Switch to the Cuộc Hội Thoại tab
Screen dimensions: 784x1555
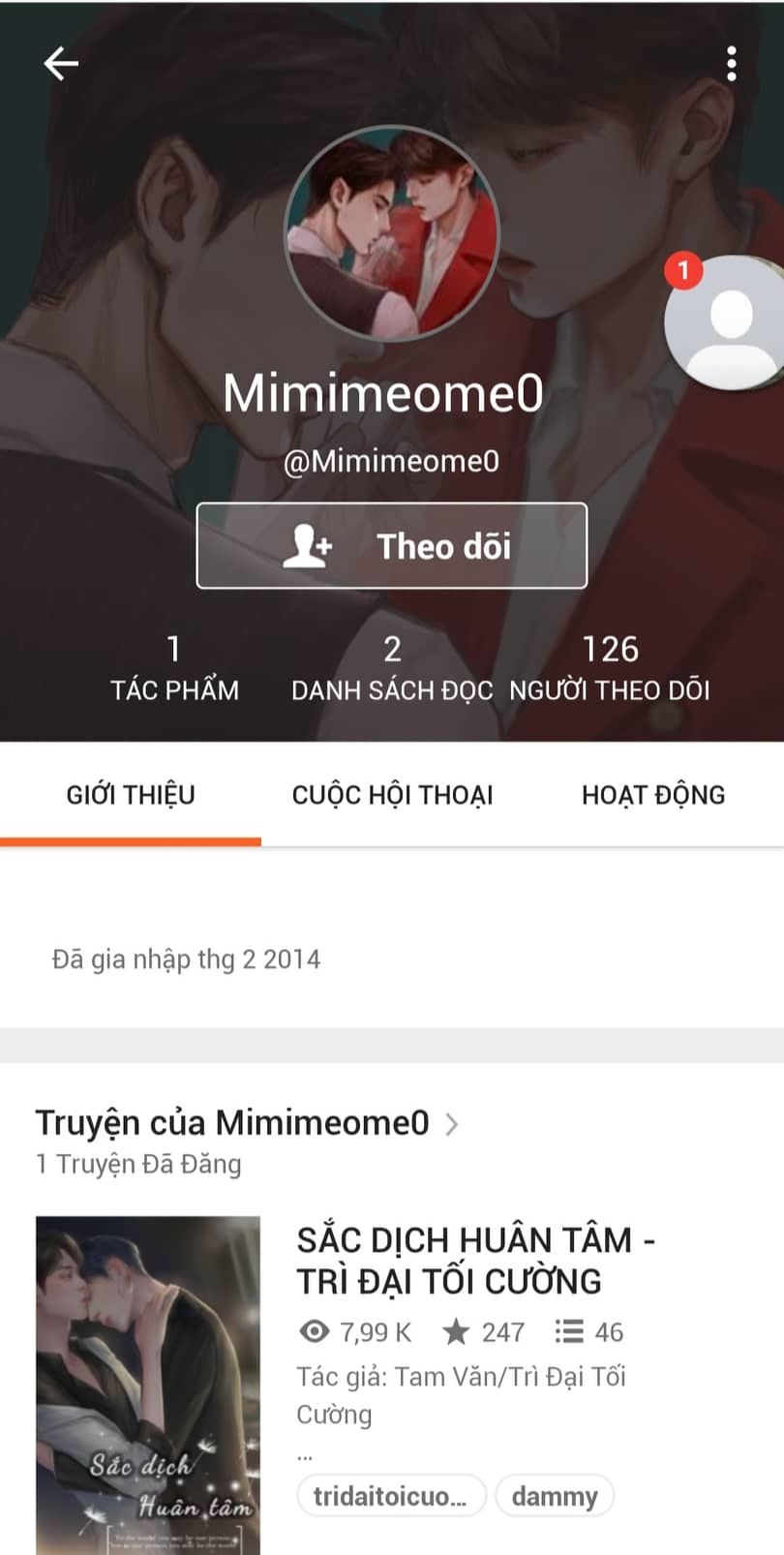coord(392,795)
